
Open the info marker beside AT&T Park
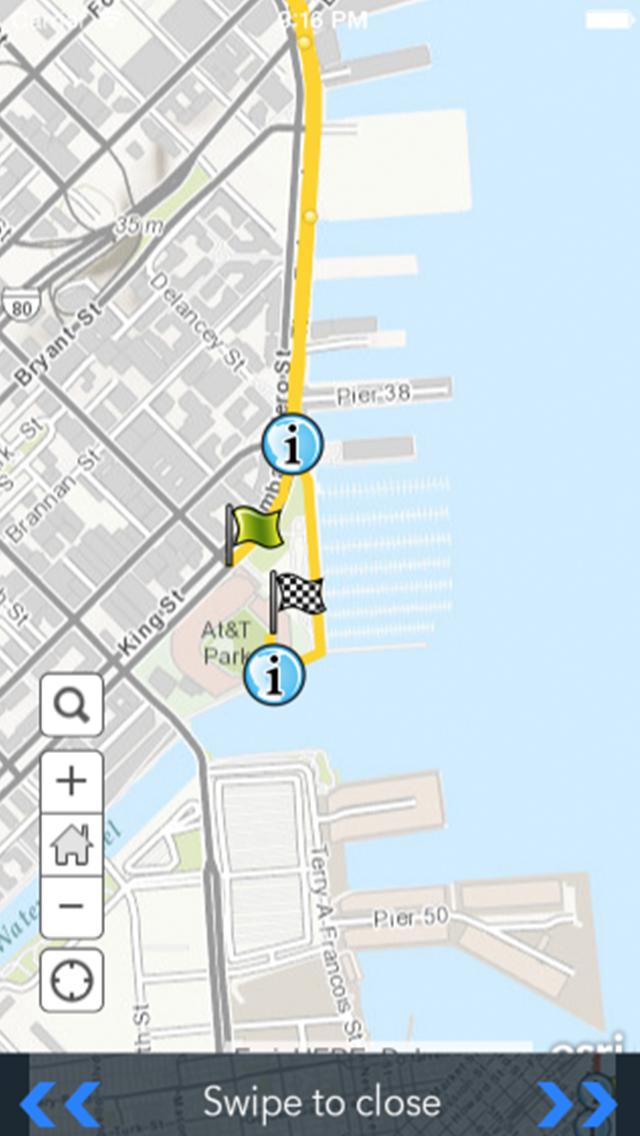point(274,675)
